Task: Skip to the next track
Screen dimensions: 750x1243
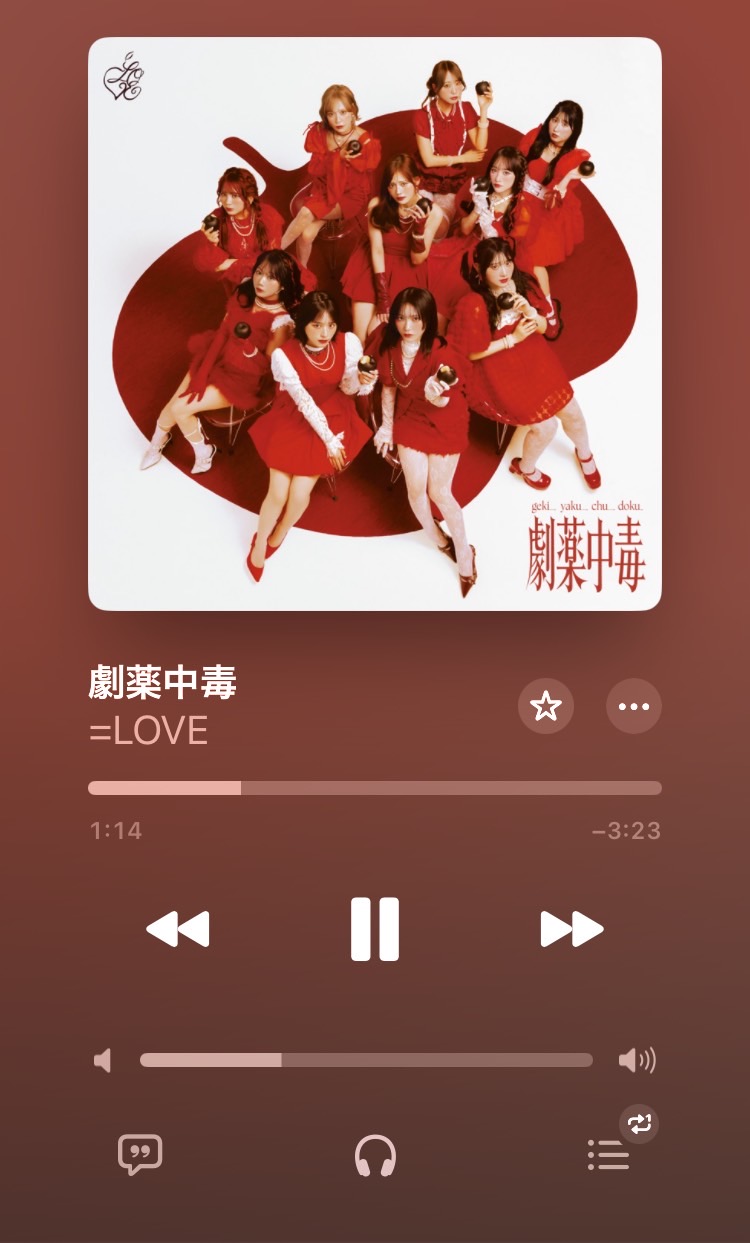Action: 572,929
